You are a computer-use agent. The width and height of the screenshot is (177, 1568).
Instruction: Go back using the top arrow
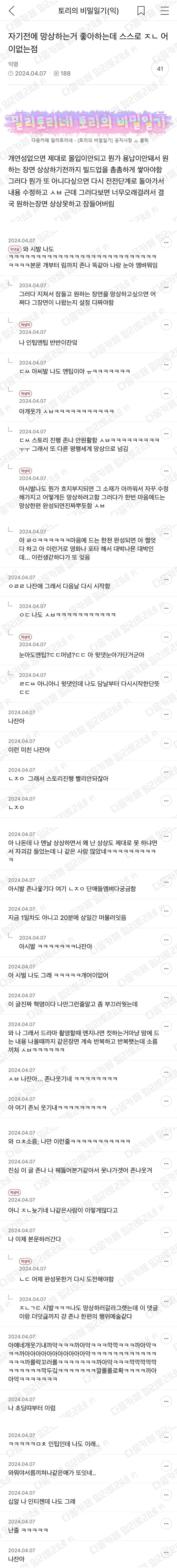pos(12,11)
